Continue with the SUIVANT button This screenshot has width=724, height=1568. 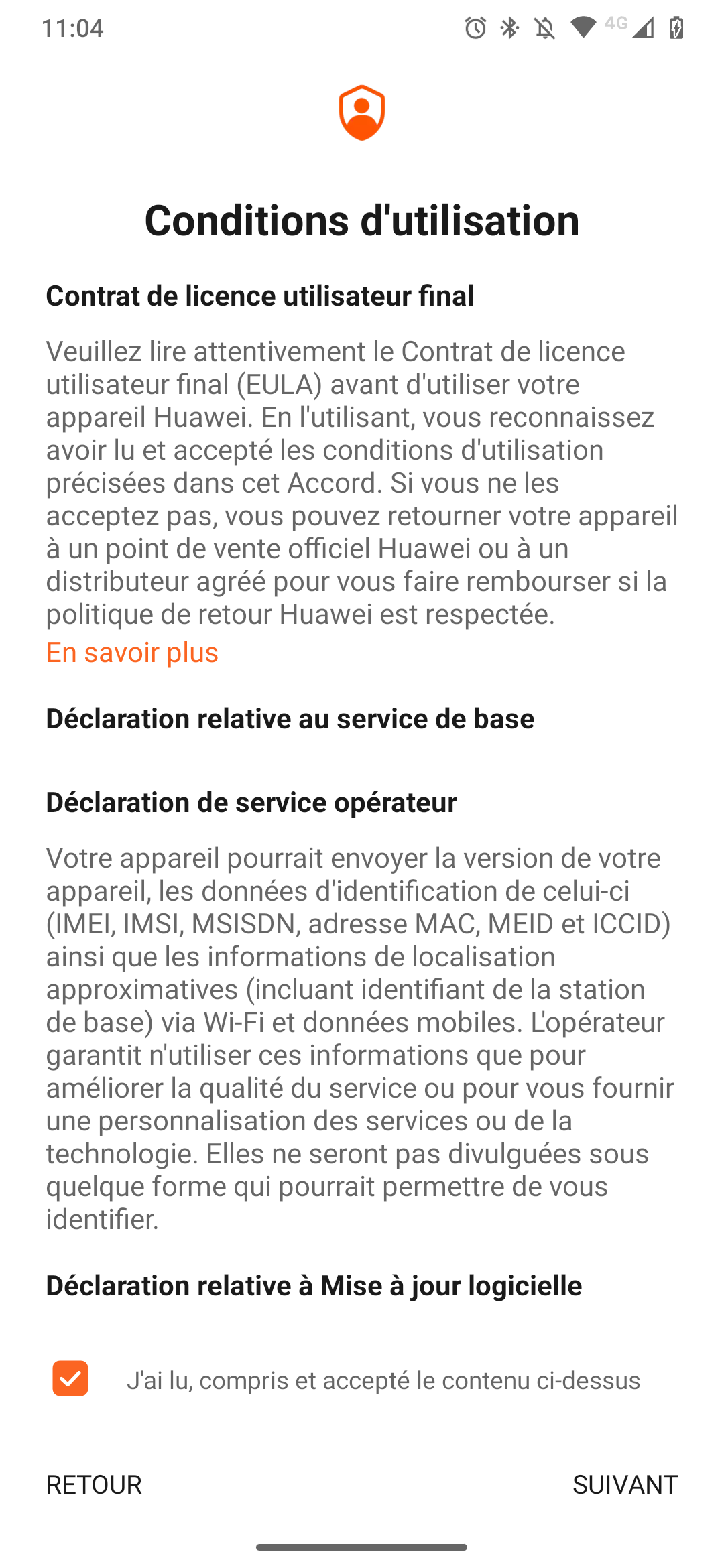pyautogui.click(x=625, y=1484)
